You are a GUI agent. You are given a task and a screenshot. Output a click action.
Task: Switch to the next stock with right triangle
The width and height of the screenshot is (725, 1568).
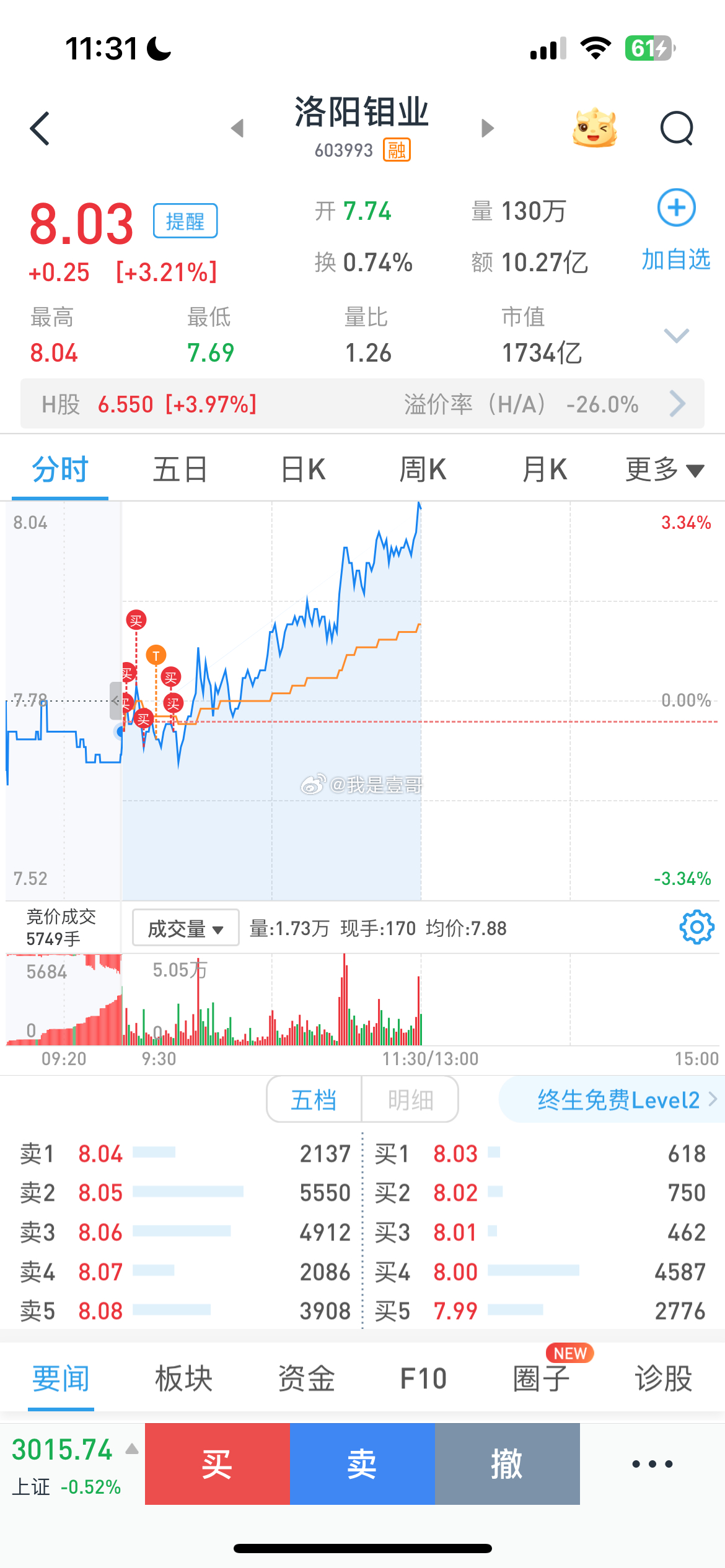tap(488, 128)
